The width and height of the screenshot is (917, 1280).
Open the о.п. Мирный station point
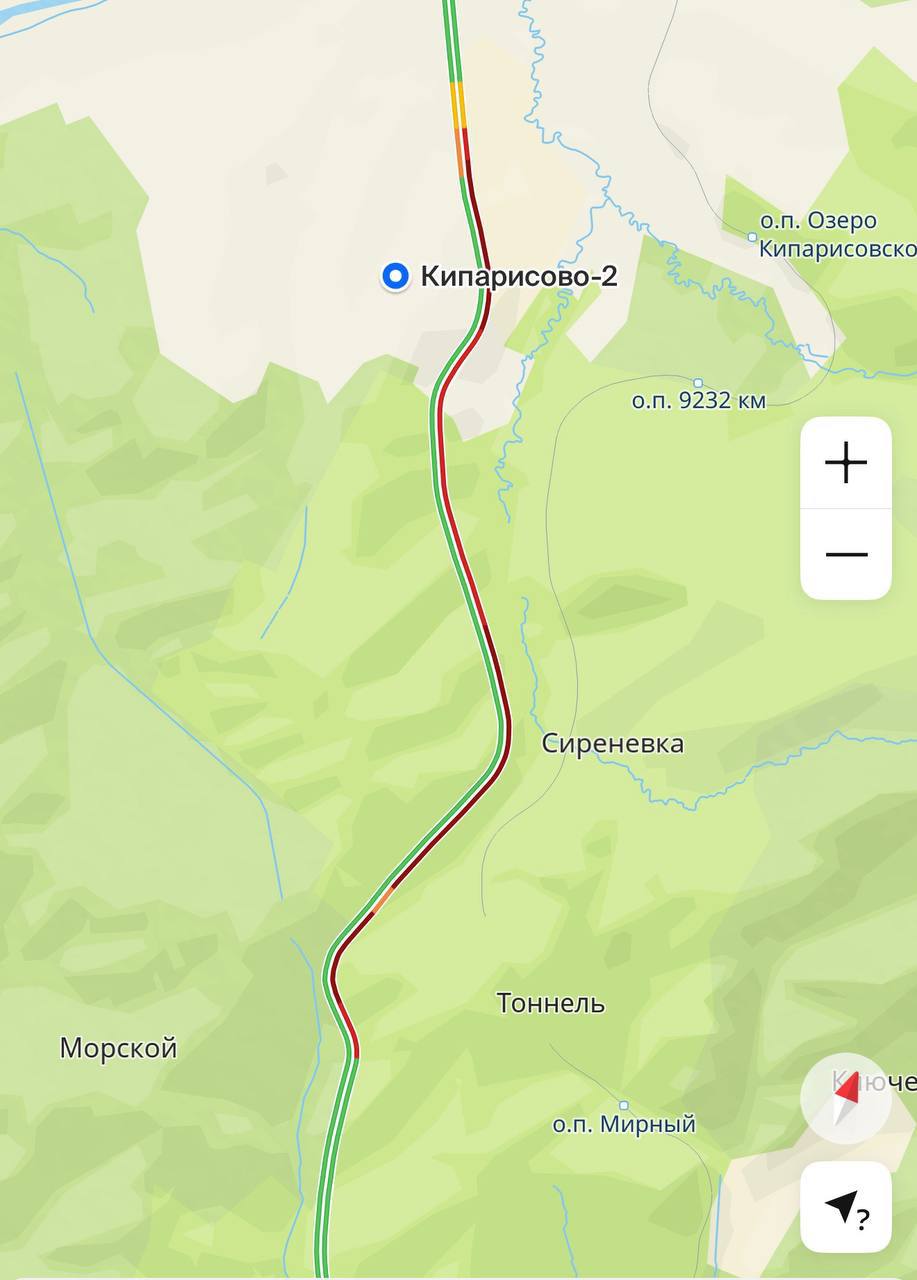click(623, 1106)
